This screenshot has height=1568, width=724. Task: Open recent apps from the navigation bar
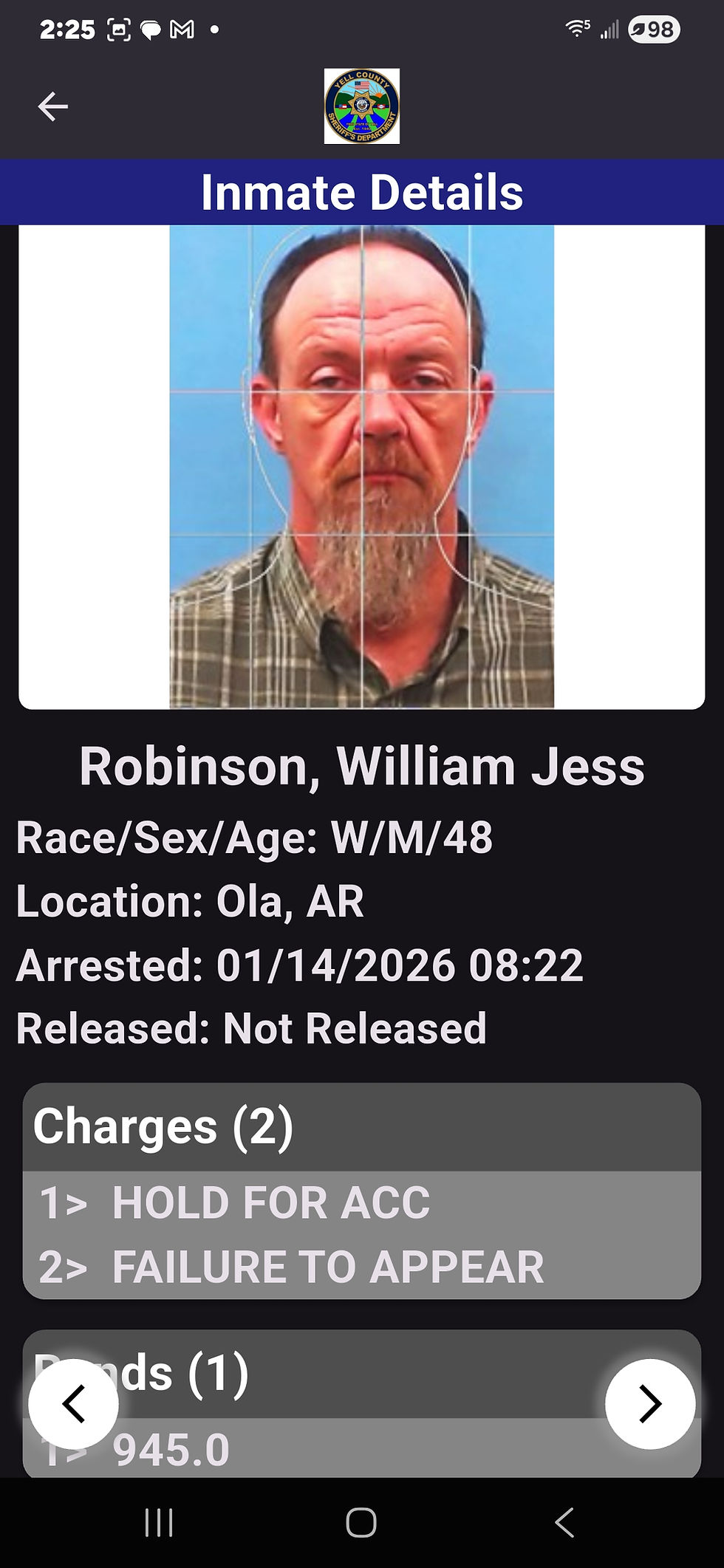[159, 1522]
